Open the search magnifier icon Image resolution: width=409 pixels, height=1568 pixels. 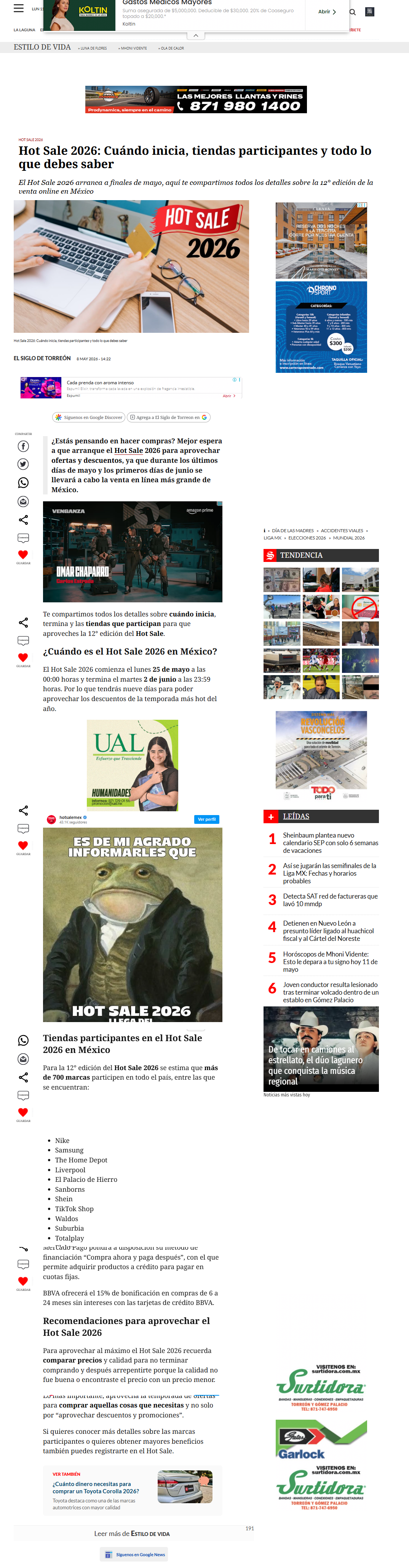coord(353,12)
